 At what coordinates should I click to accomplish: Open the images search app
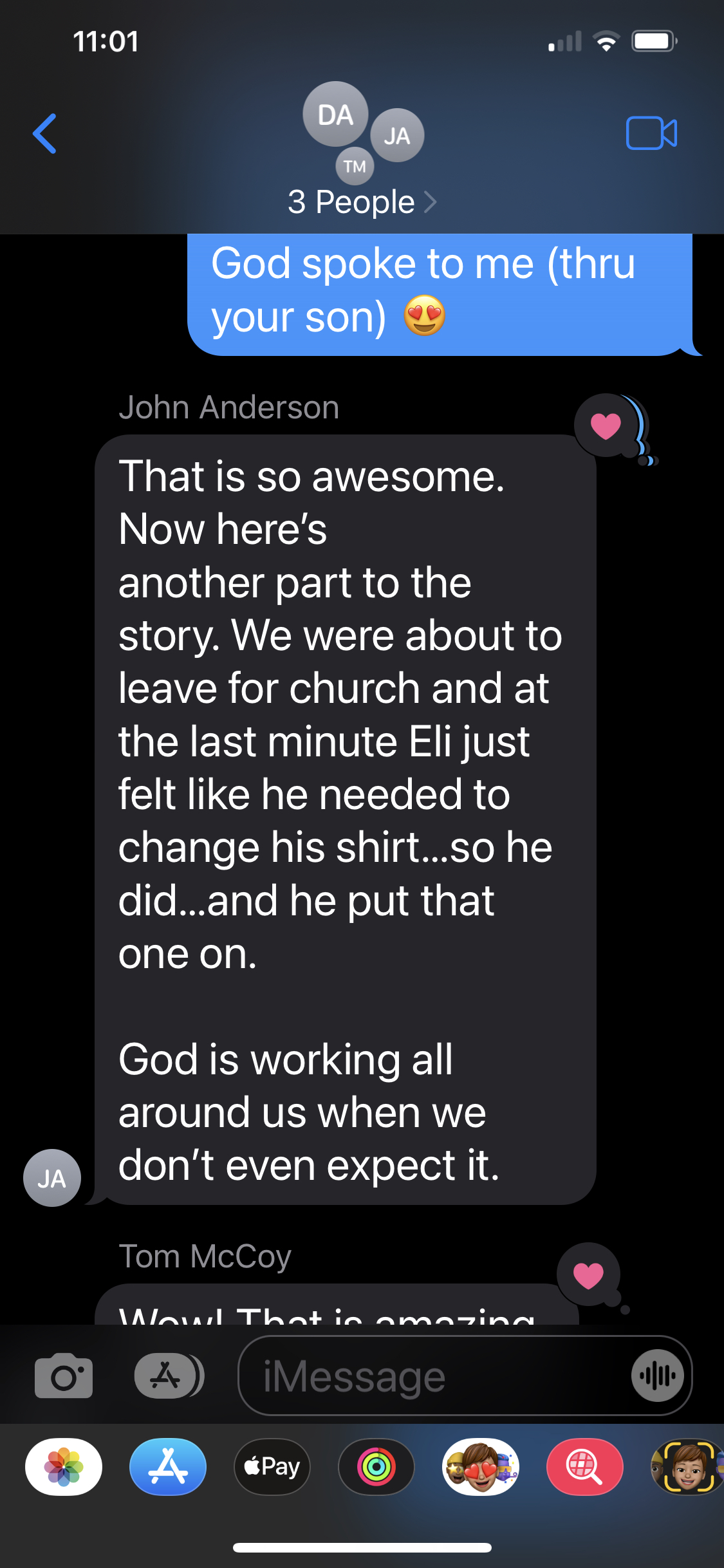(x=584, y=1467)
